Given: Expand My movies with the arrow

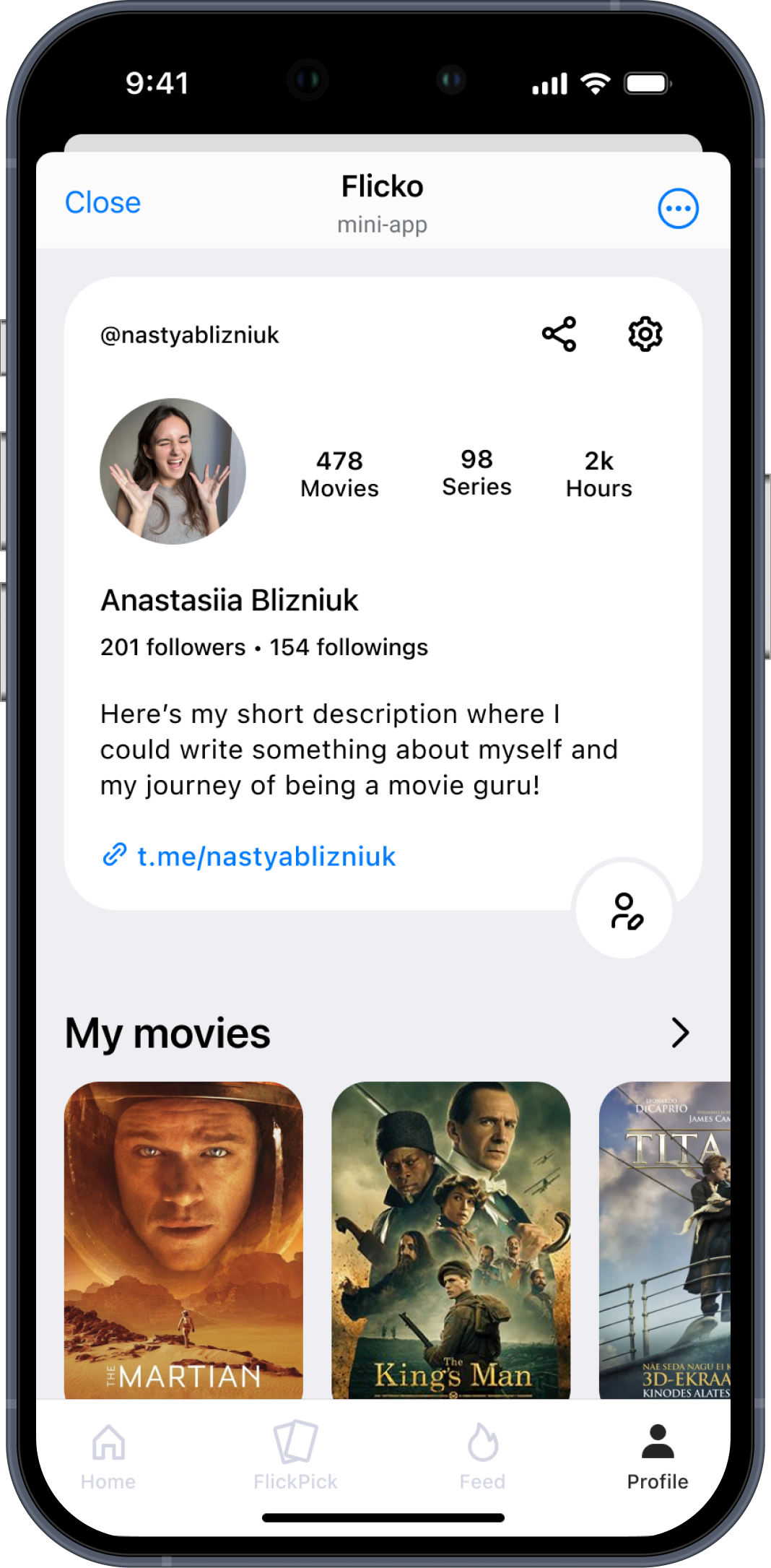Looking at the screenshot, I should click(679, 1033).
